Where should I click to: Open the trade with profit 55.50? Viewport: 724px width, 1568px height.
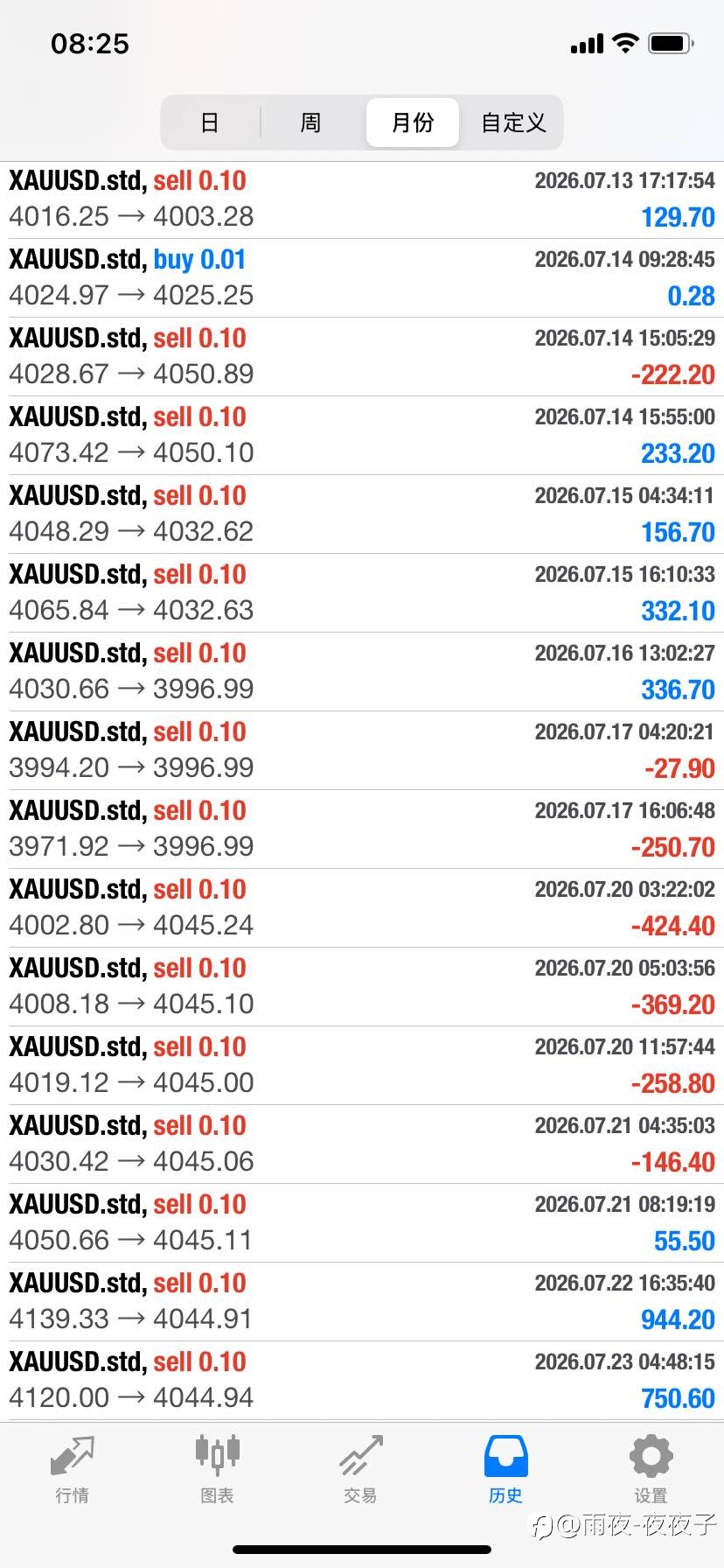point(362,1223)
